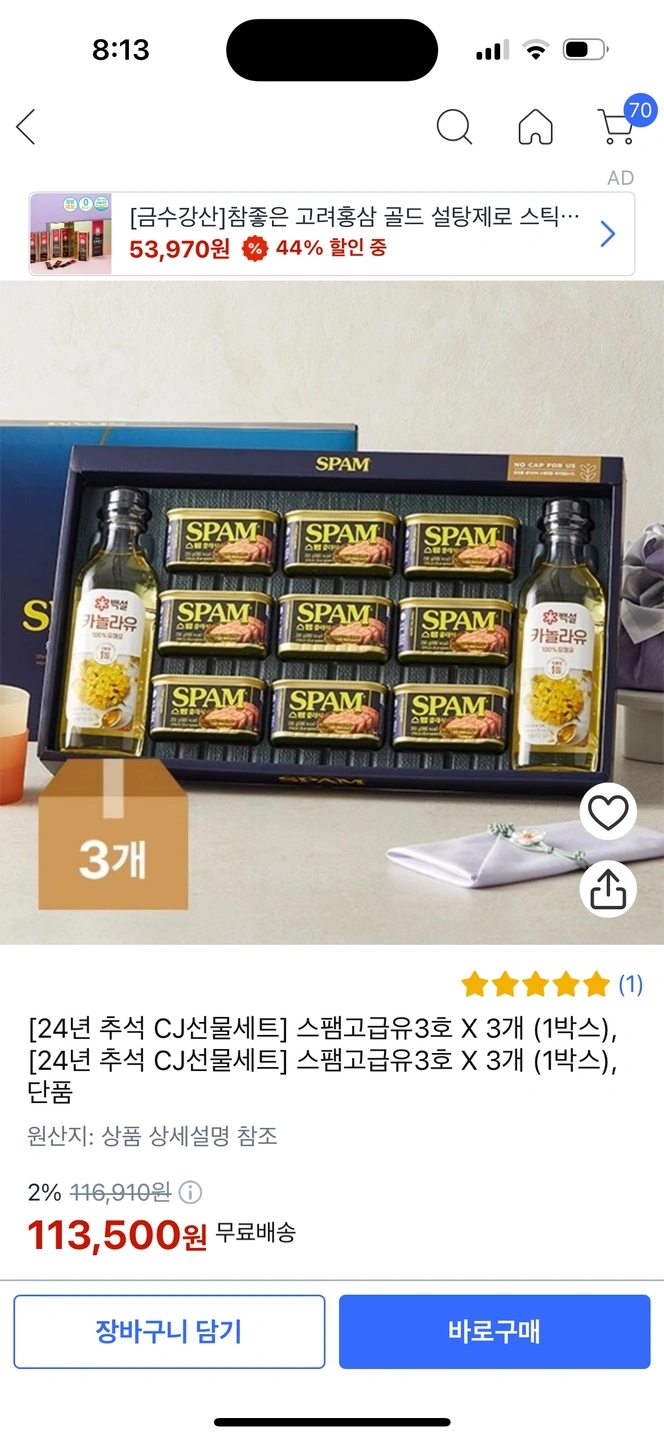
Task: View the product's star rating reviews
Action: coord(551,984)
